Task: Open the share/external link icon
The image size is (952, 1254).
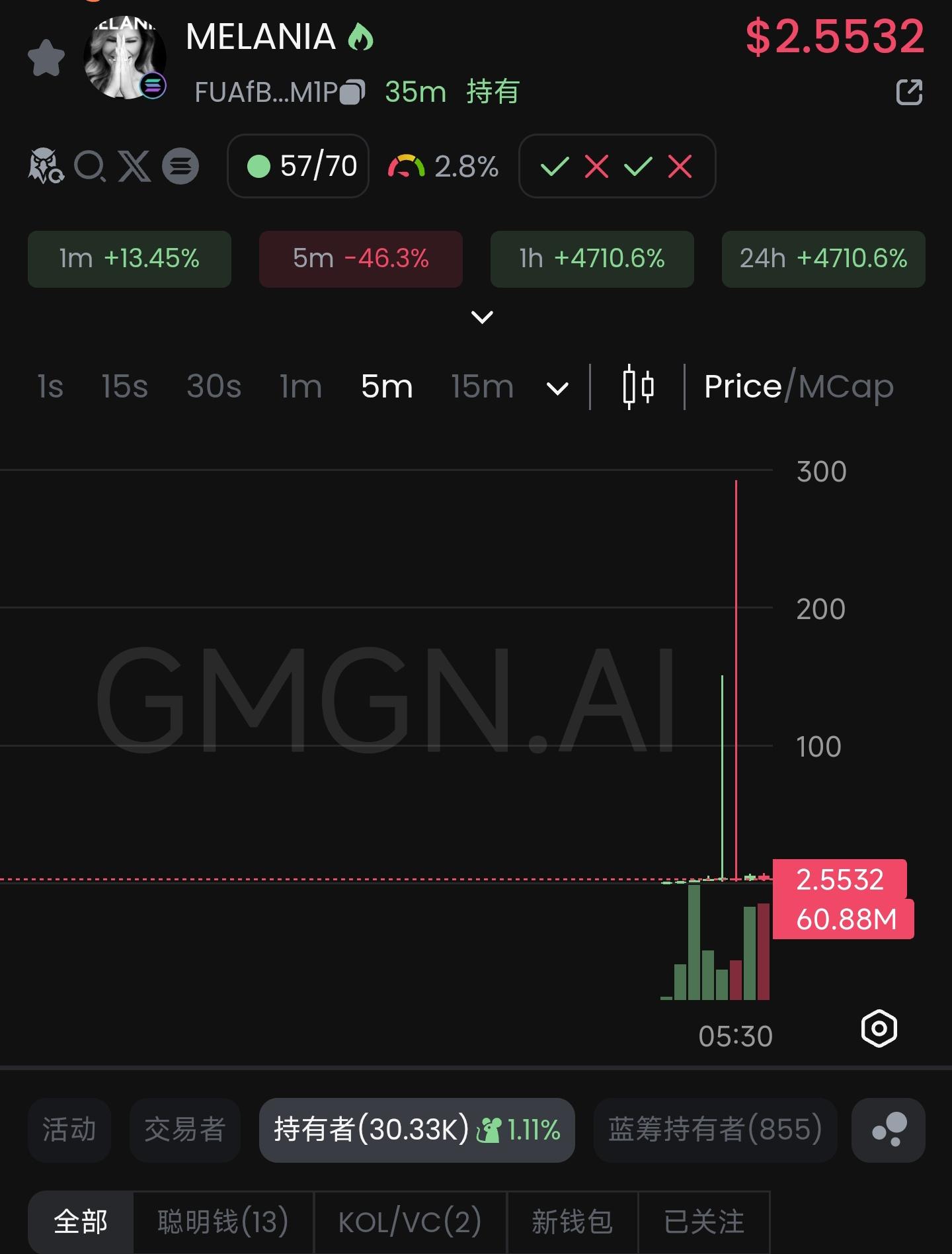Action: coord(909,92)
